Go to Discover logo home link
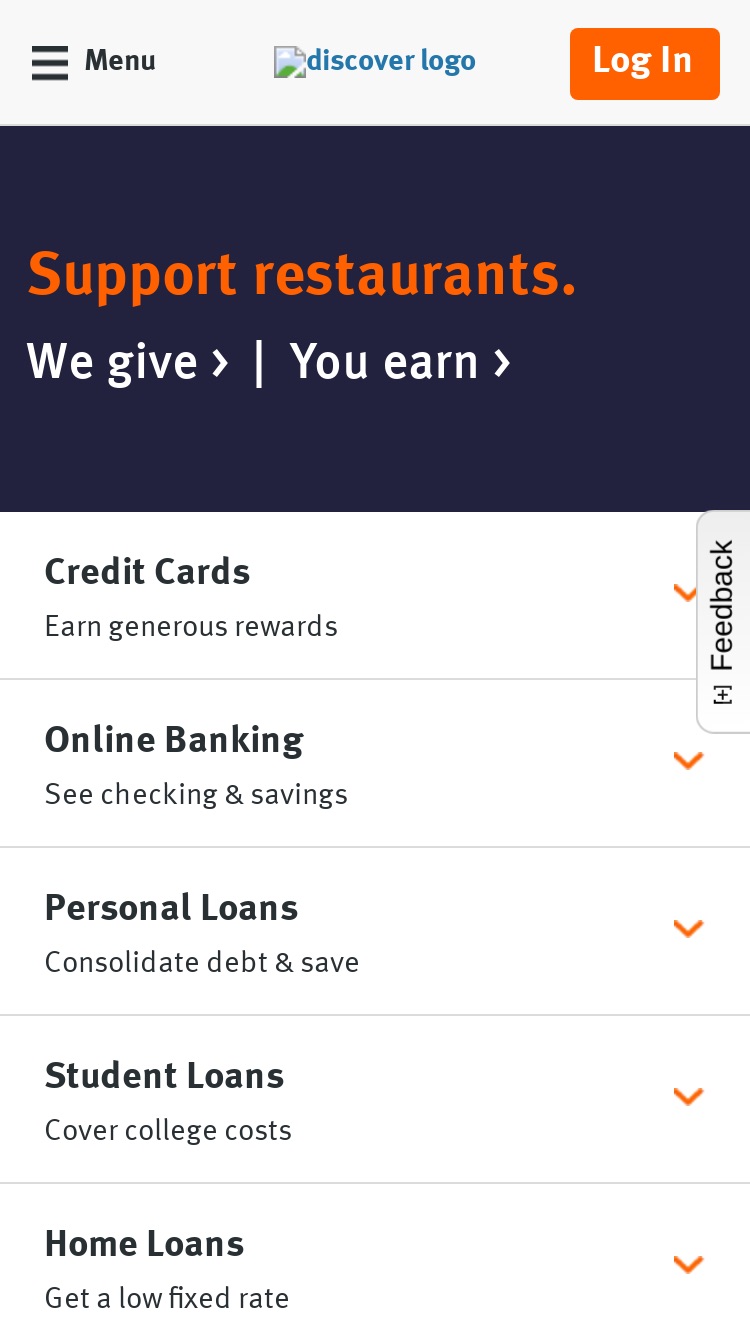 [375, 62]
